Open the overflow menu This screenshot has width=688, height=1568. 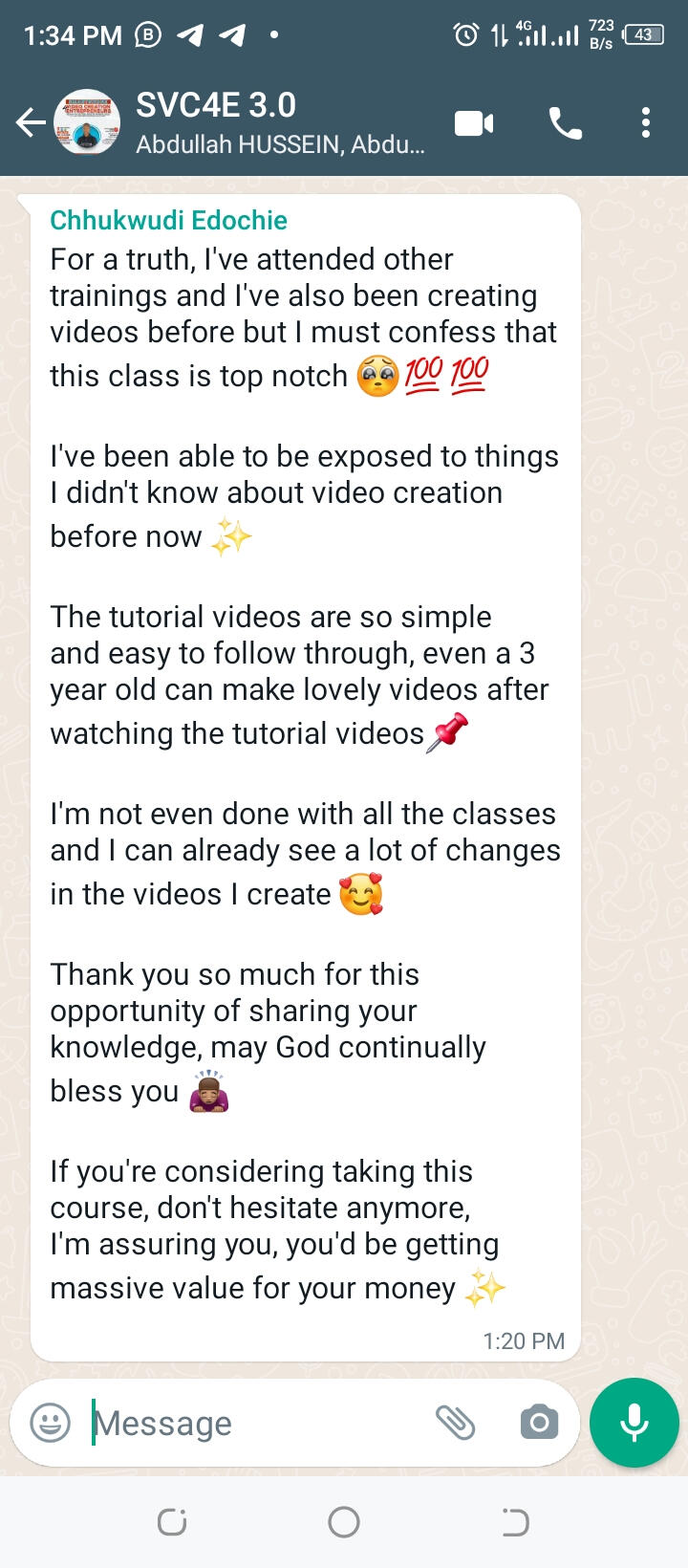[x=646, y=123]
